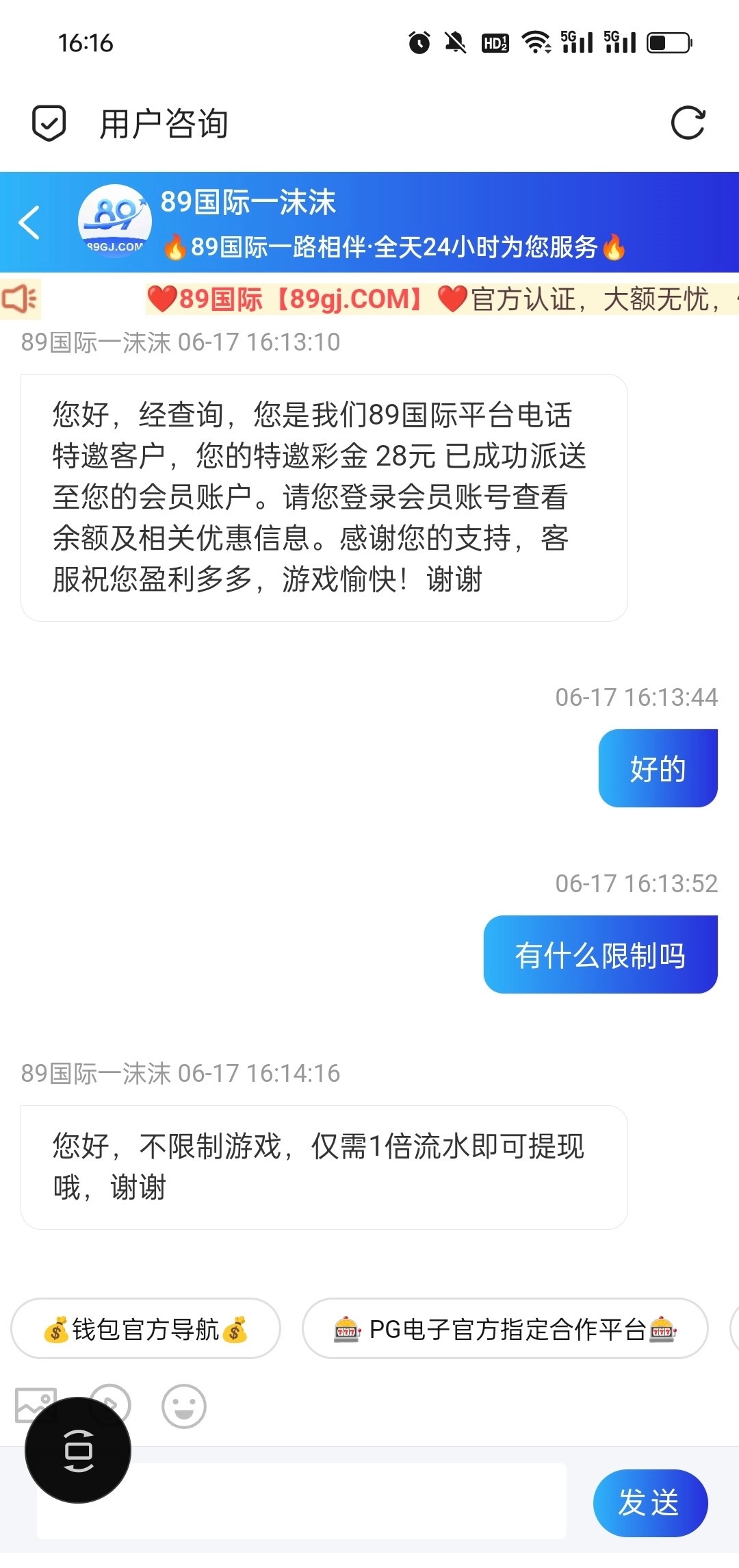Tap the black floating screen-capture button
Screen dimensions: 739x1568
click(78, 1450)
